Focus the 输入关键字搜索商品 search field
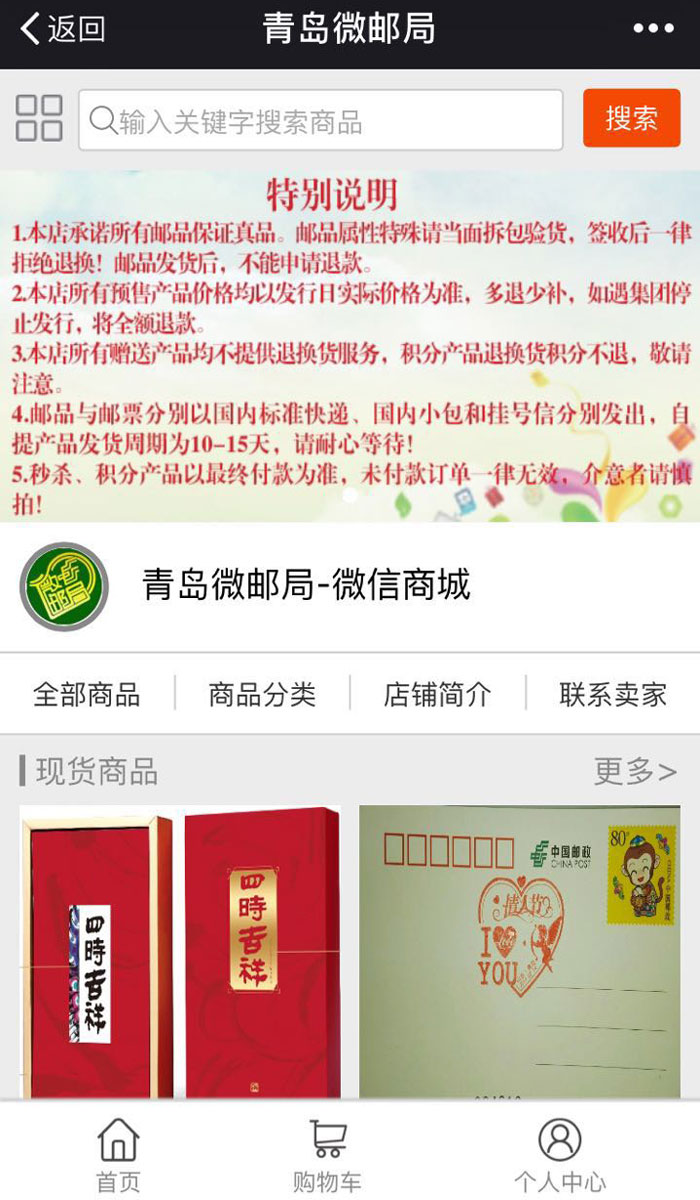Screen dimensions: 700x1200 coord(320,121)
